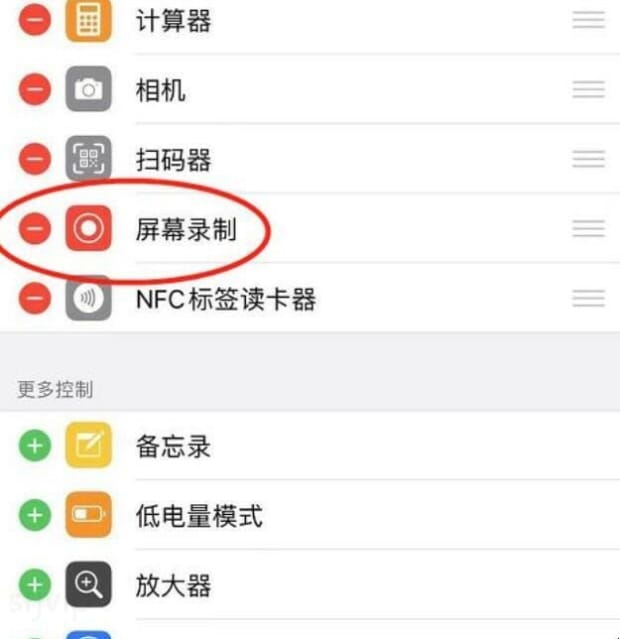Image resolution: width=620 pixels, height=639 pixels.
Task: Remove 屏幕录制 from included controls
Action: coord(34,229)
